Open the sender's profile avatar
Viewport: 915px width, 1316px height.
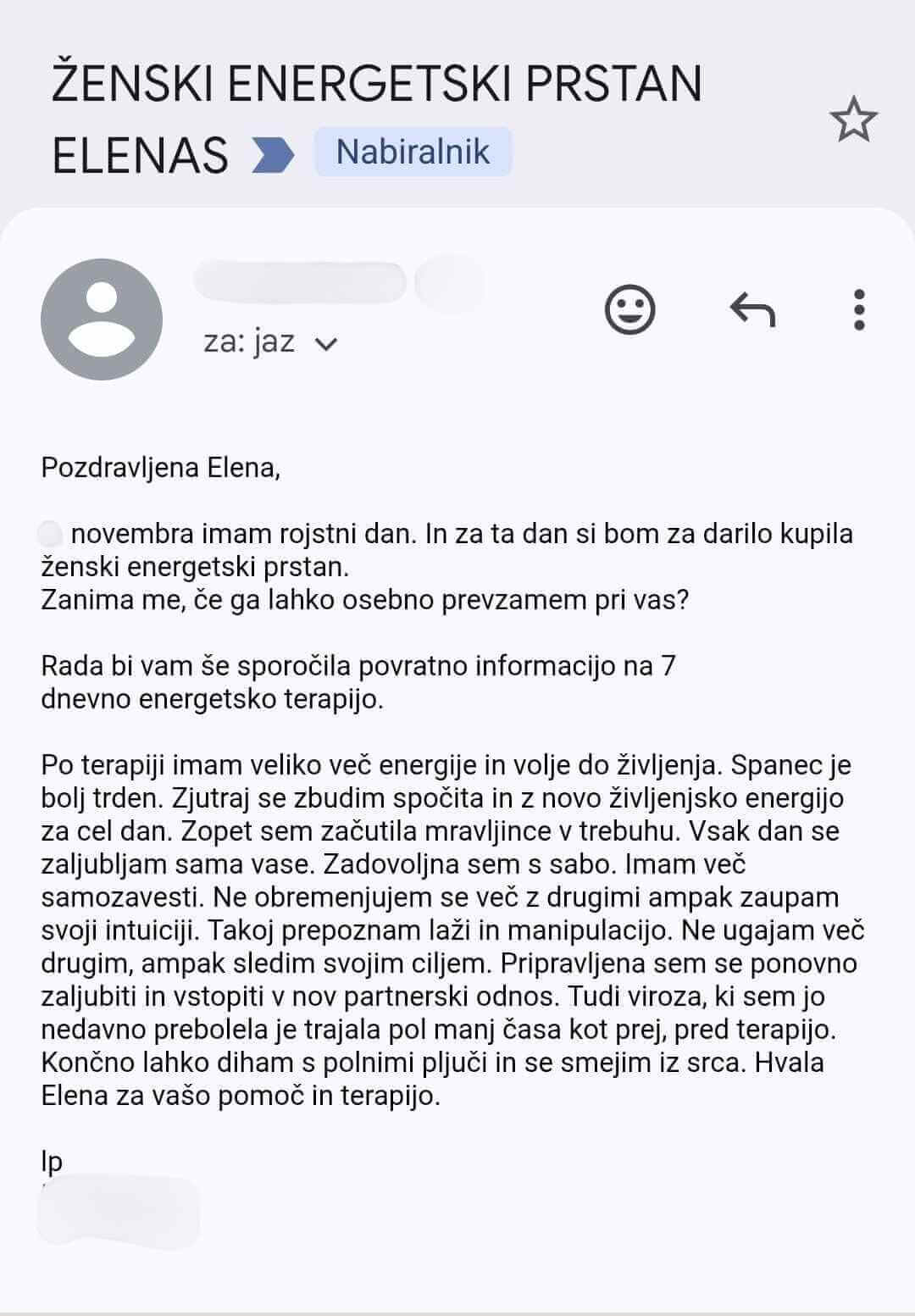[x=102, y=319]
